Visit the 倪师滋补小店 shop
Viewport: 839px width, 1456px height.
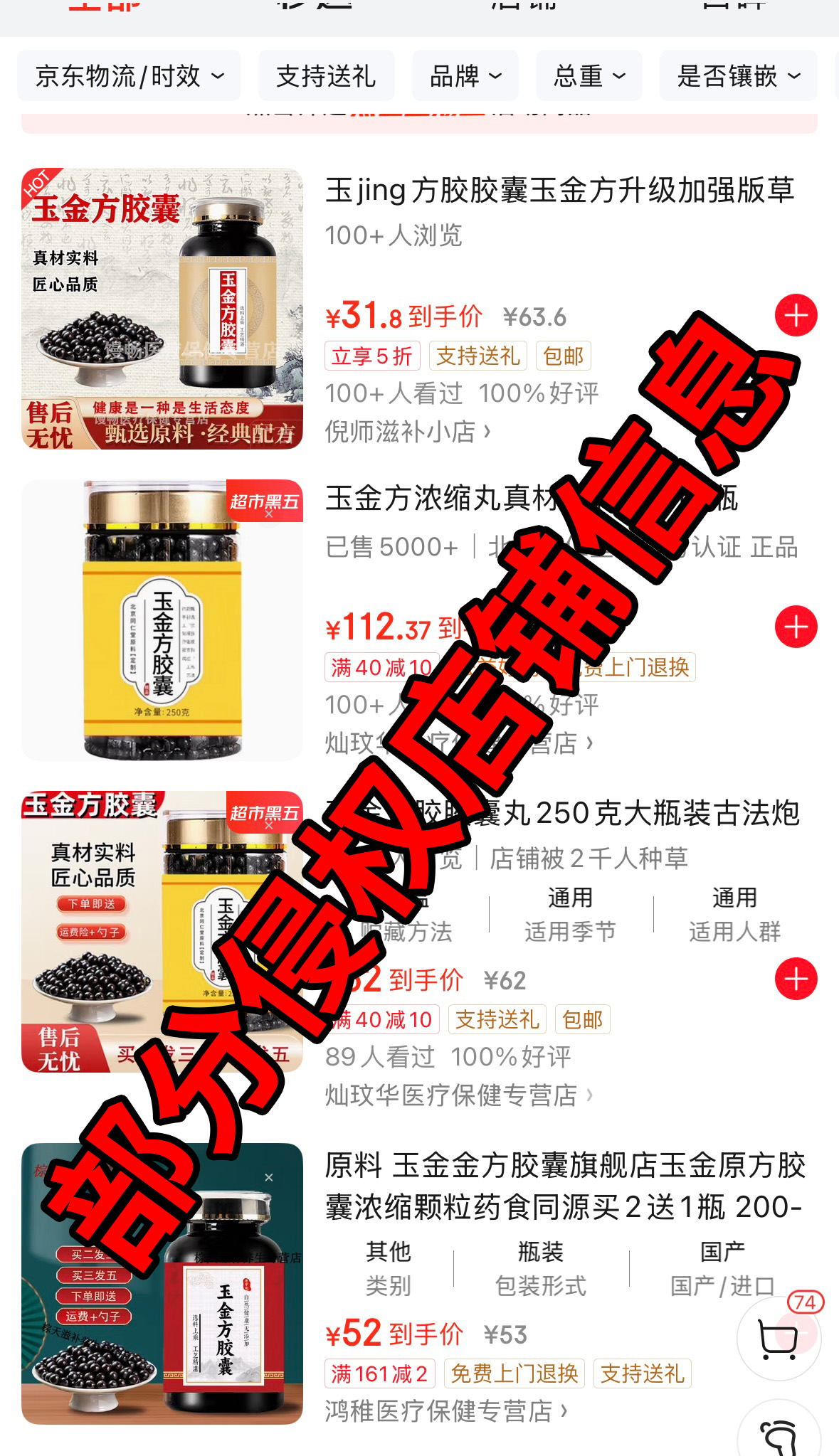coord(407,431)
